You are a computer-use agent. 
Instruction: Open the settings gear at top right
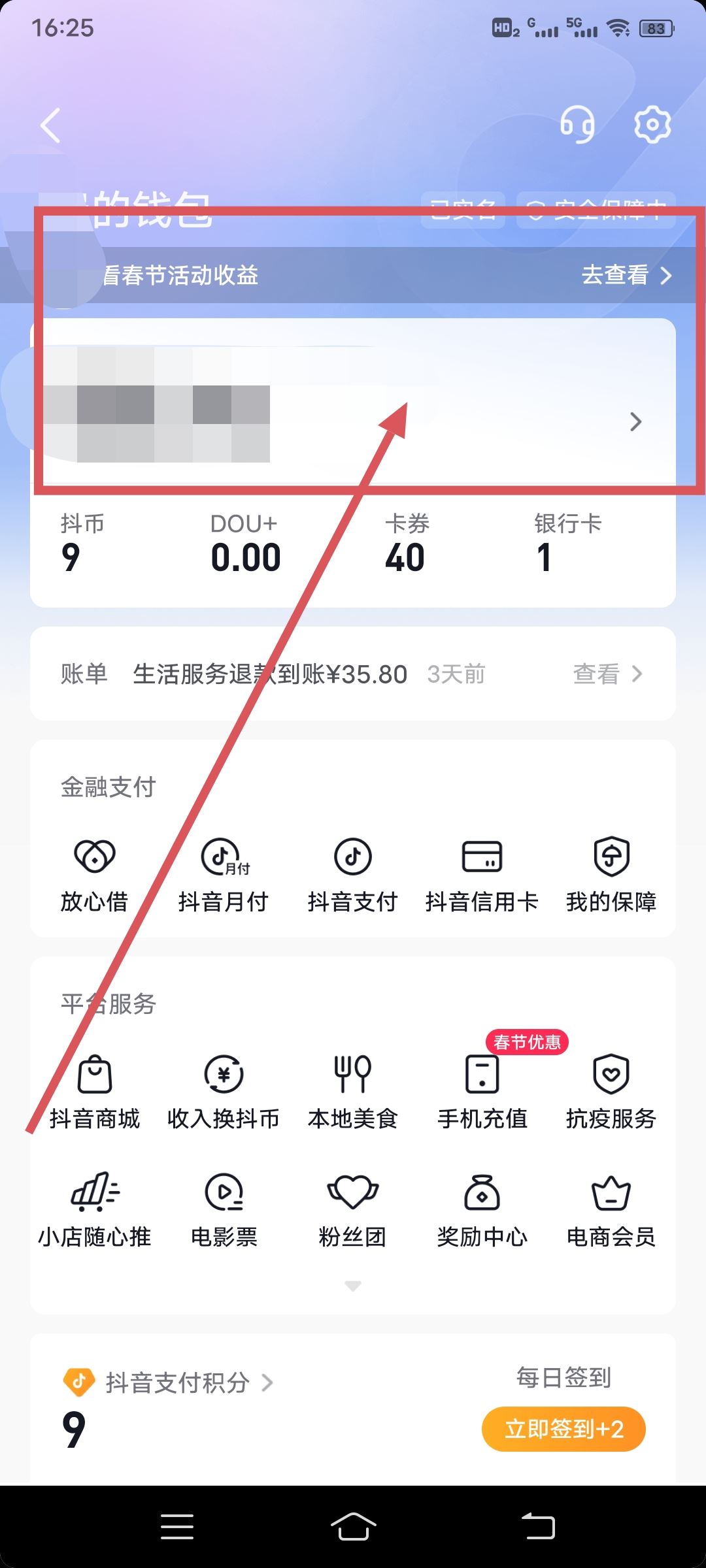651,124
